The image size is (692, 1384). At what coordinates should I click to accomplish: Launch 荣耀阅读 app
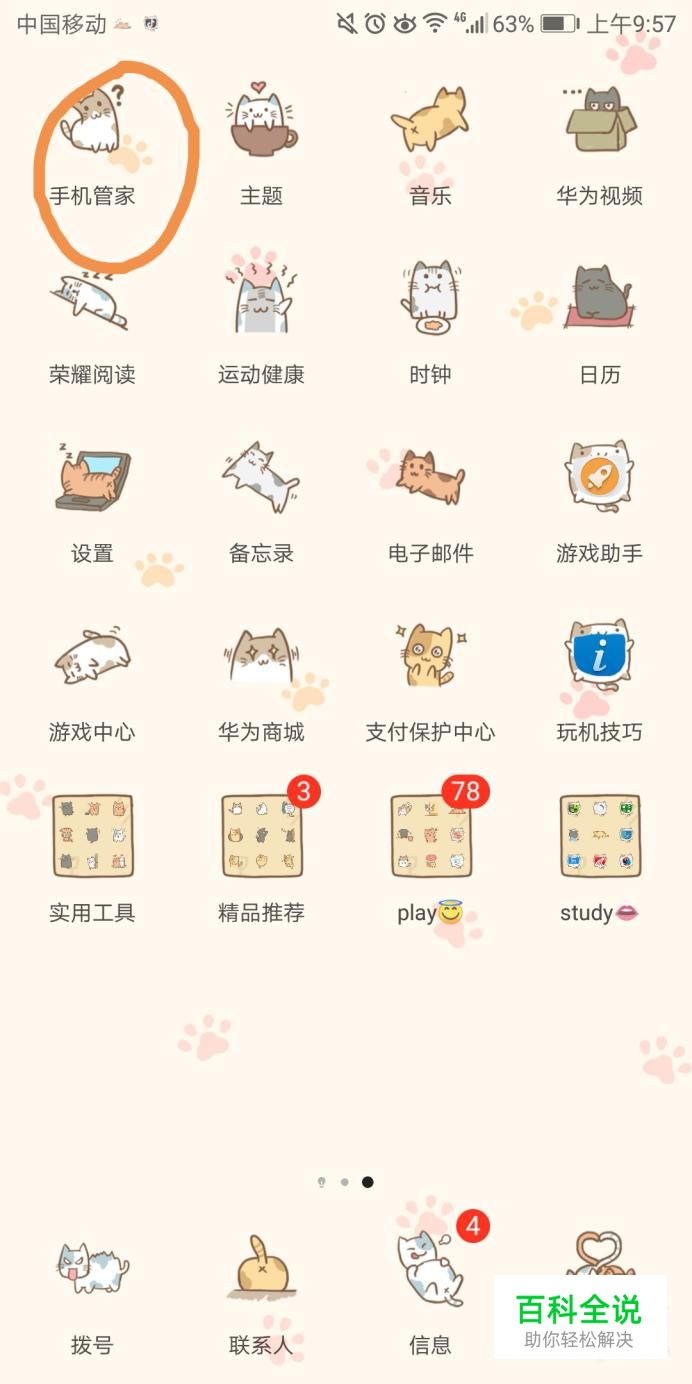(x=92, y=301)
